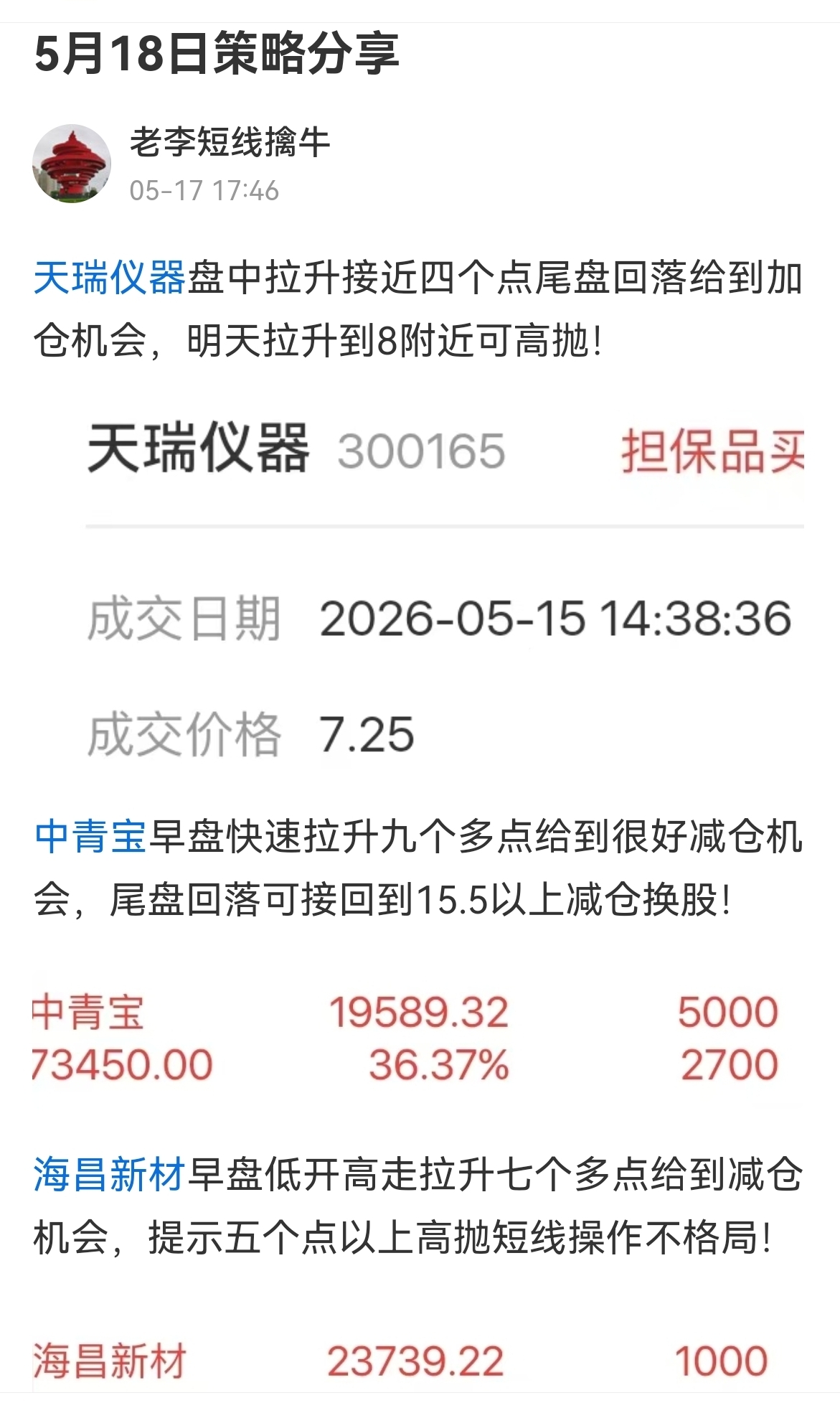Open the 天瑞仪器 stock link
Image resolution: width=840 pixels, height=1403 pixels.
(x=110, y=278)
